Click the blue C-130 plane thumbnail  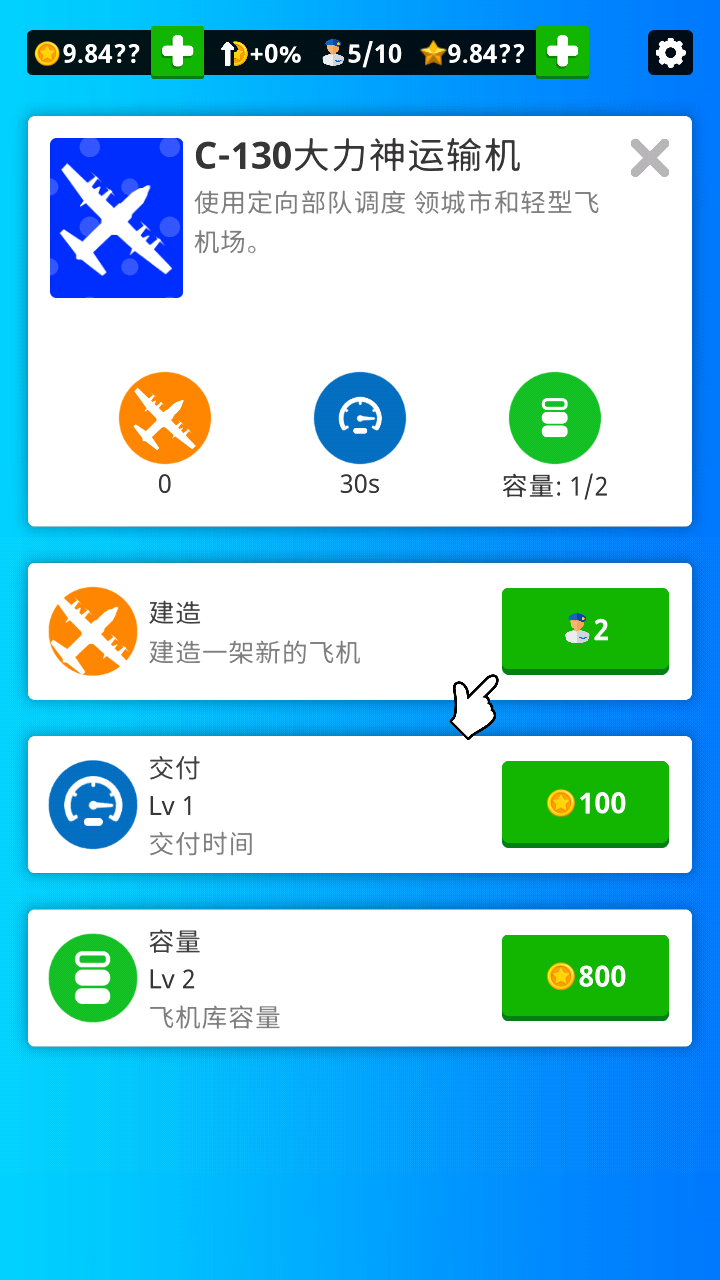pyautogui.click(x=116, y=218)
